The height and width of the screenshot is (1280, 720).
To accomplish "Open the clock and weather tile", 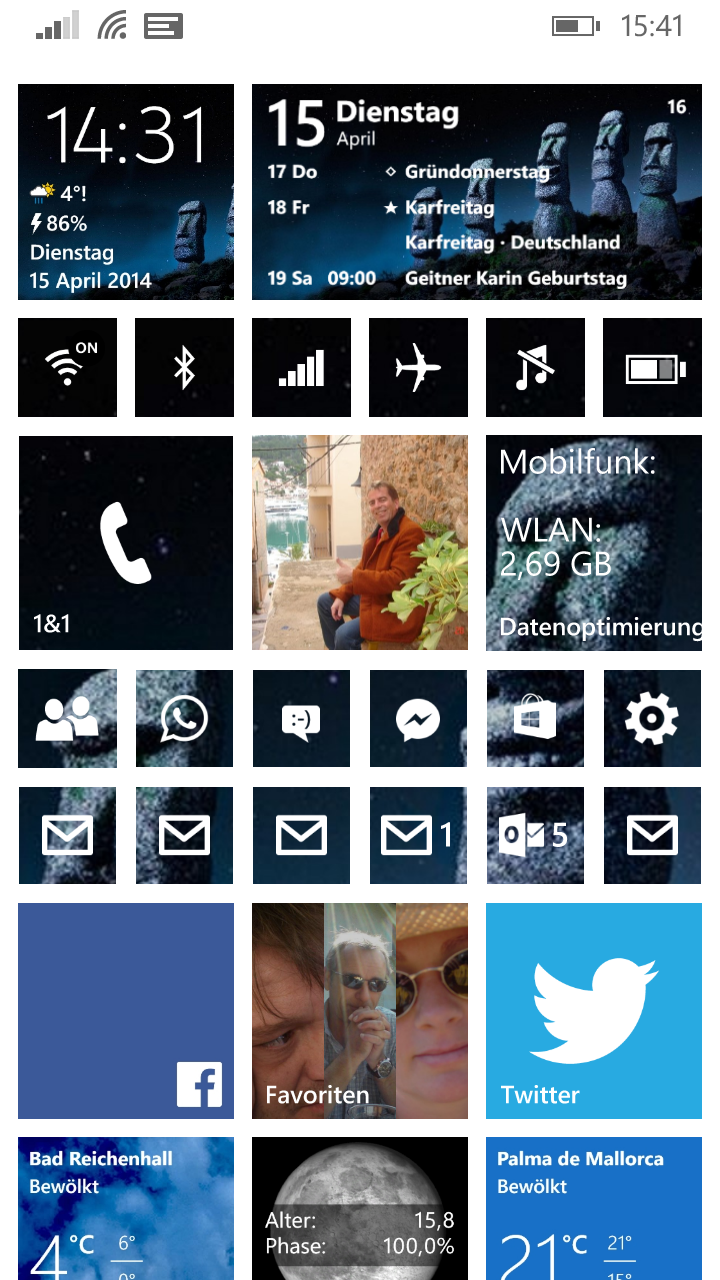I will pyautogui.click(x=126, y=192).
